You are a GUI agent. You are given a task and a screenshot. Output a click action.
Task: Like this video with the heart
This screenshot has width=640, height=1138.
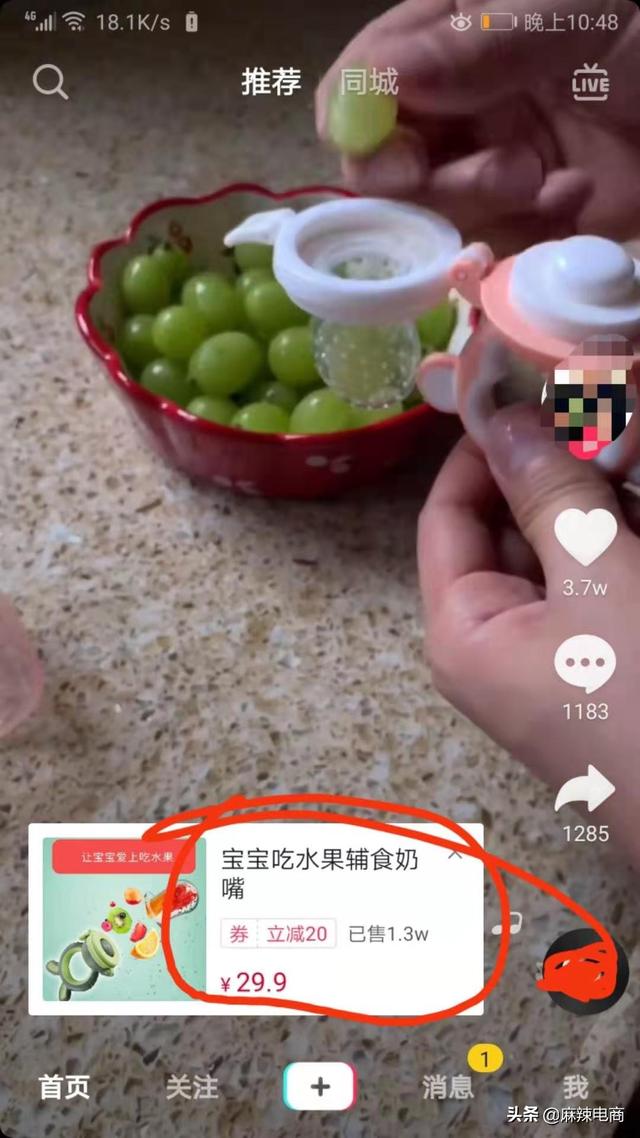click(585, 538)
